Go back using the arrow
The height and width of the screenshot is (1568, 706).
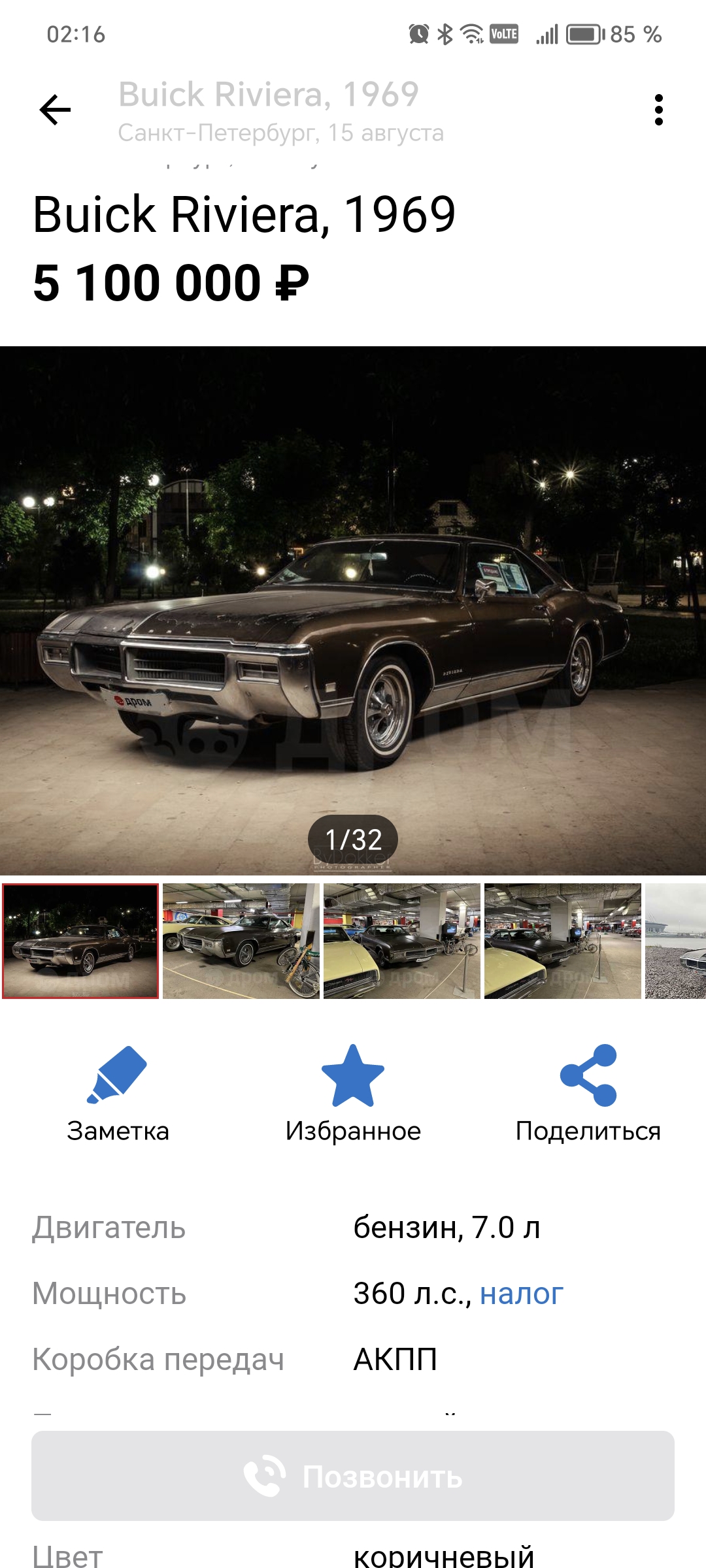56,110
